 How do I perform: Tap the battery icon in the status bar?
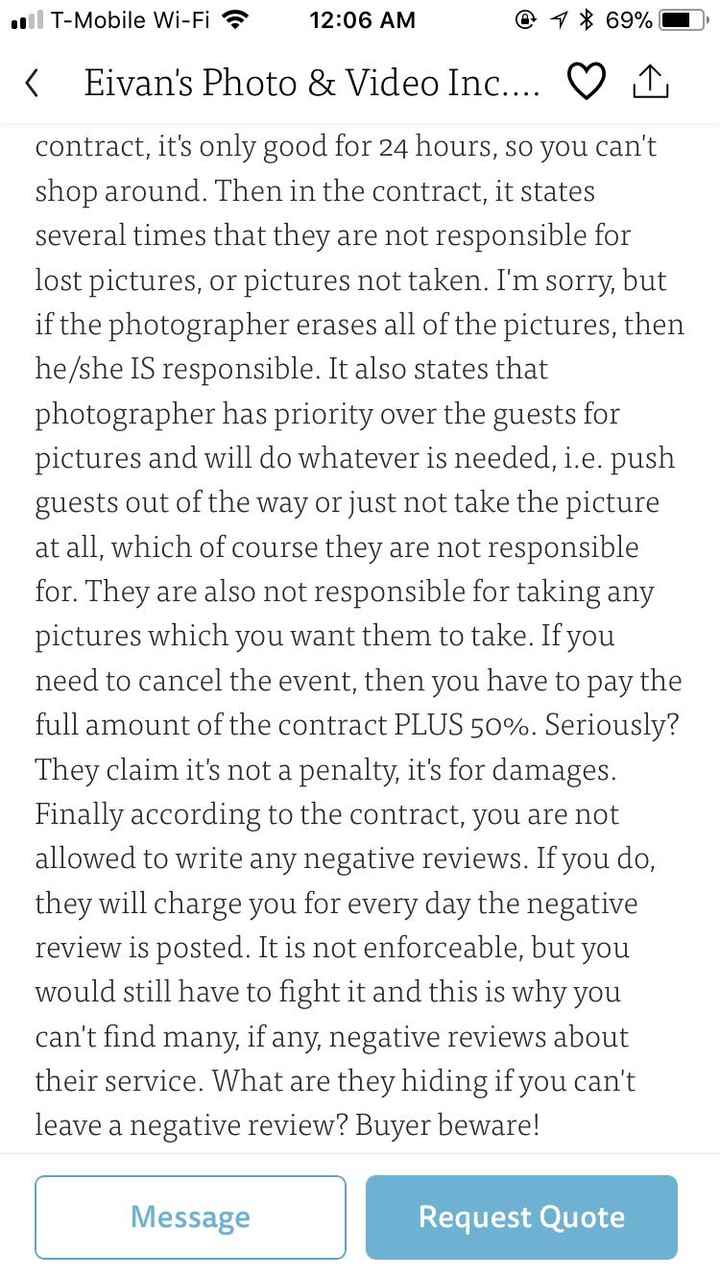(x=682, y=18)
